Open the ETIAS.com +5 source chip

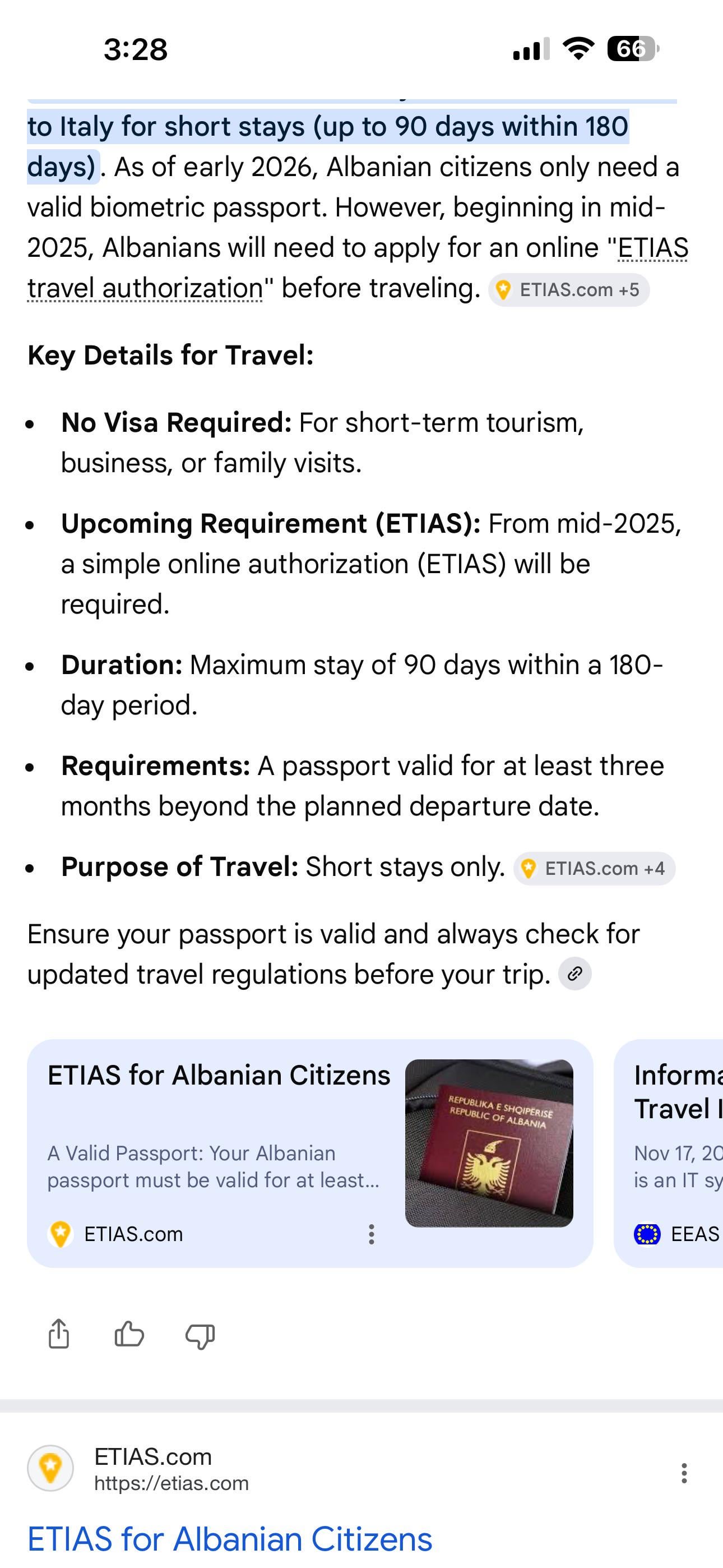coord(568,290)
